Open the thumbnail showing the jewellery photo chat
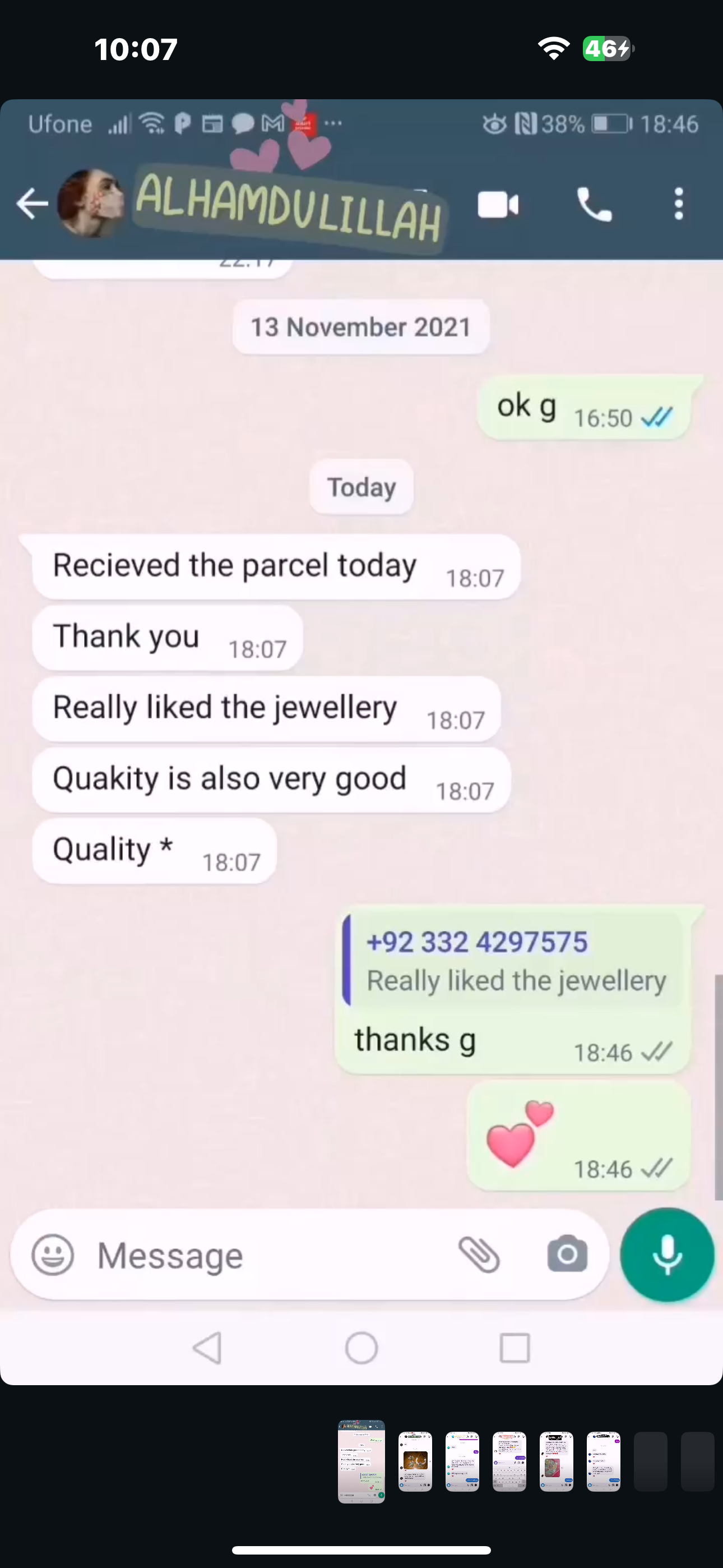The width and height of the screenshot is (723, 1568). click(x=415, y=1461)
